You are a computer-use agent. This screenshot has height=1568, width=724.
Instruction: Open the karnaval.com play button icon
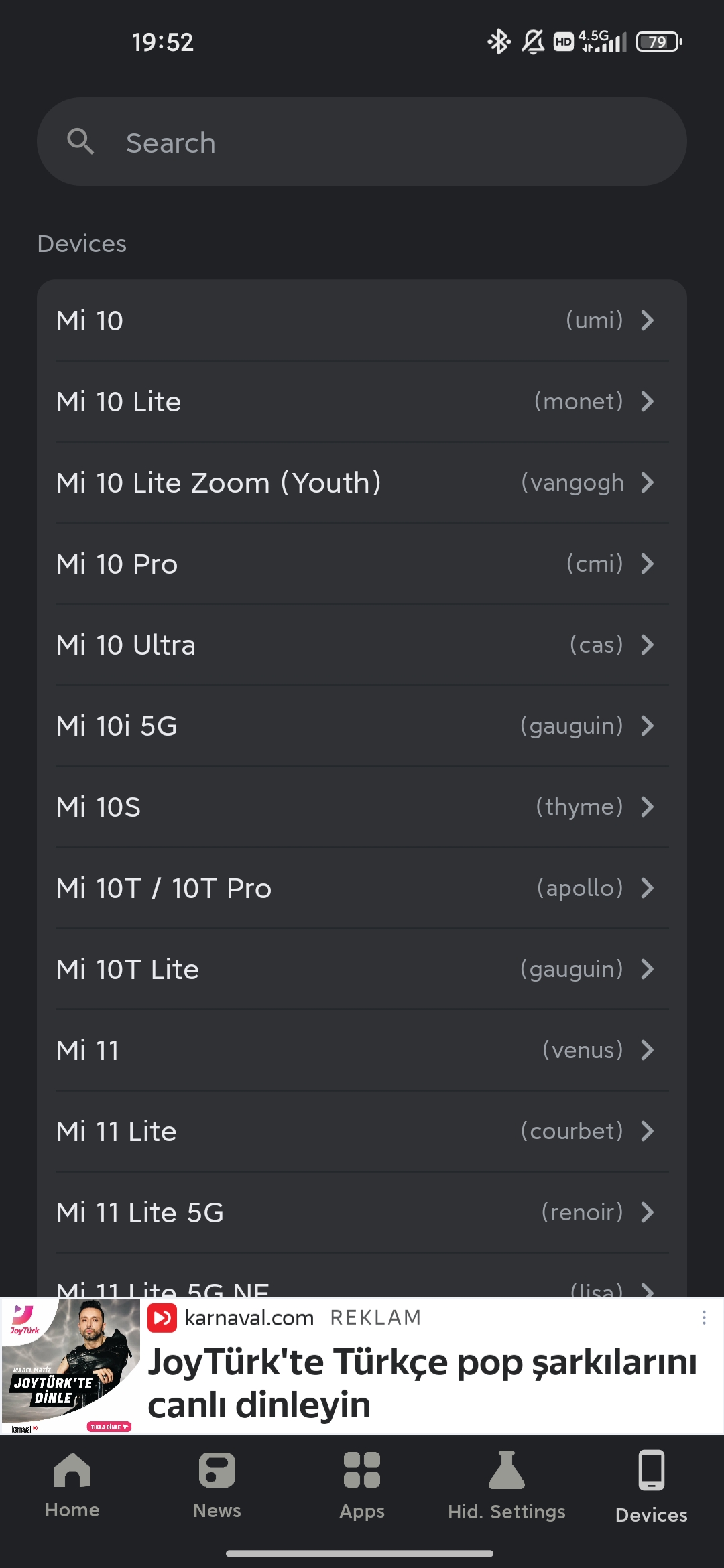click(161, 1317)
